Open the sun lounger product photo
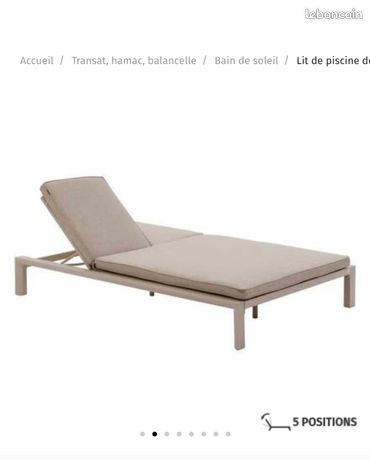Viewport: 370px width, 460px height. click(185, 263)
